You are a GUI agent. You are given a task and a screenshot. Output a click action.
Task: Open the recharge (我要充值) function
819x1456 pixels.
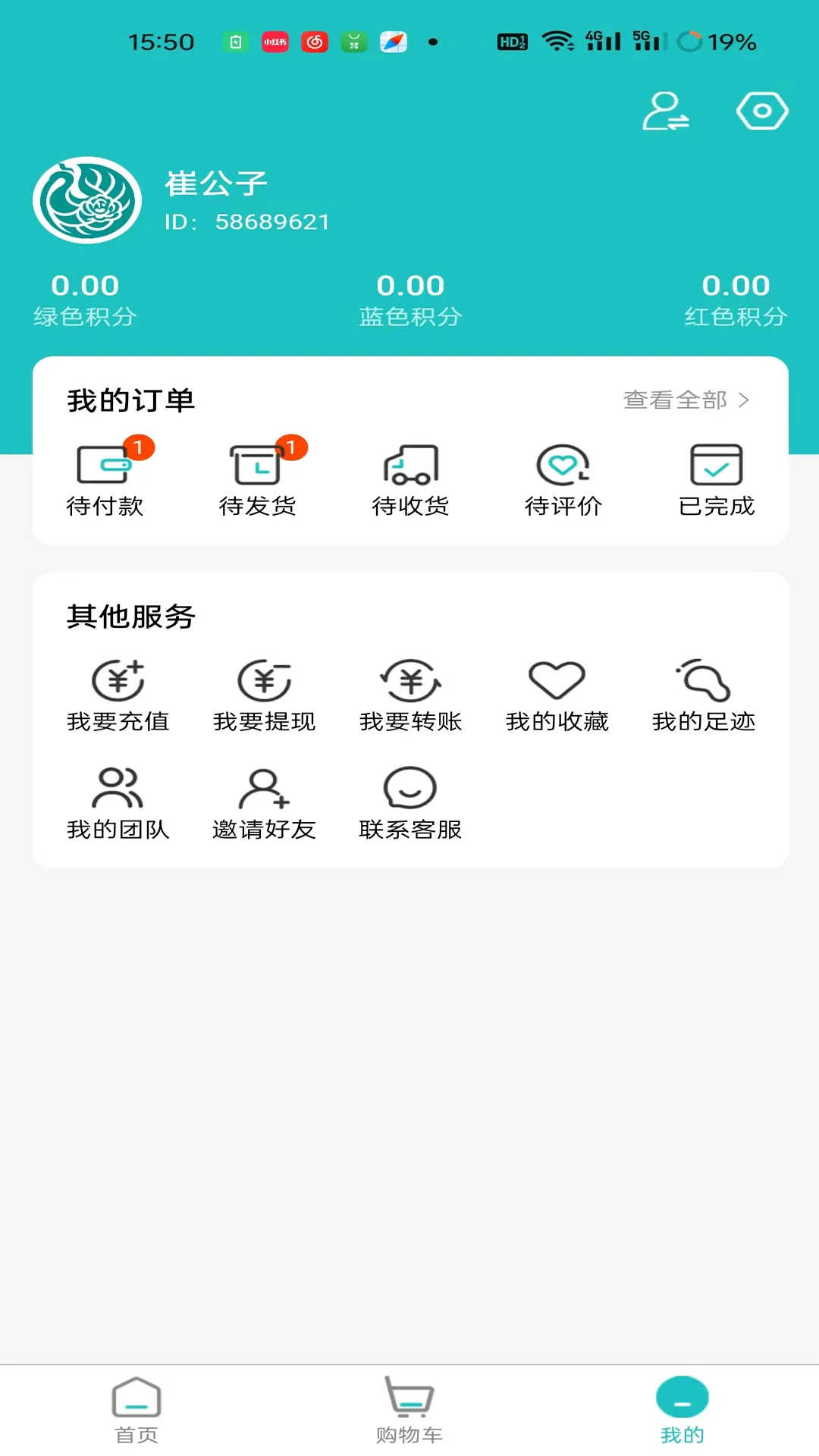pos(119,694)
